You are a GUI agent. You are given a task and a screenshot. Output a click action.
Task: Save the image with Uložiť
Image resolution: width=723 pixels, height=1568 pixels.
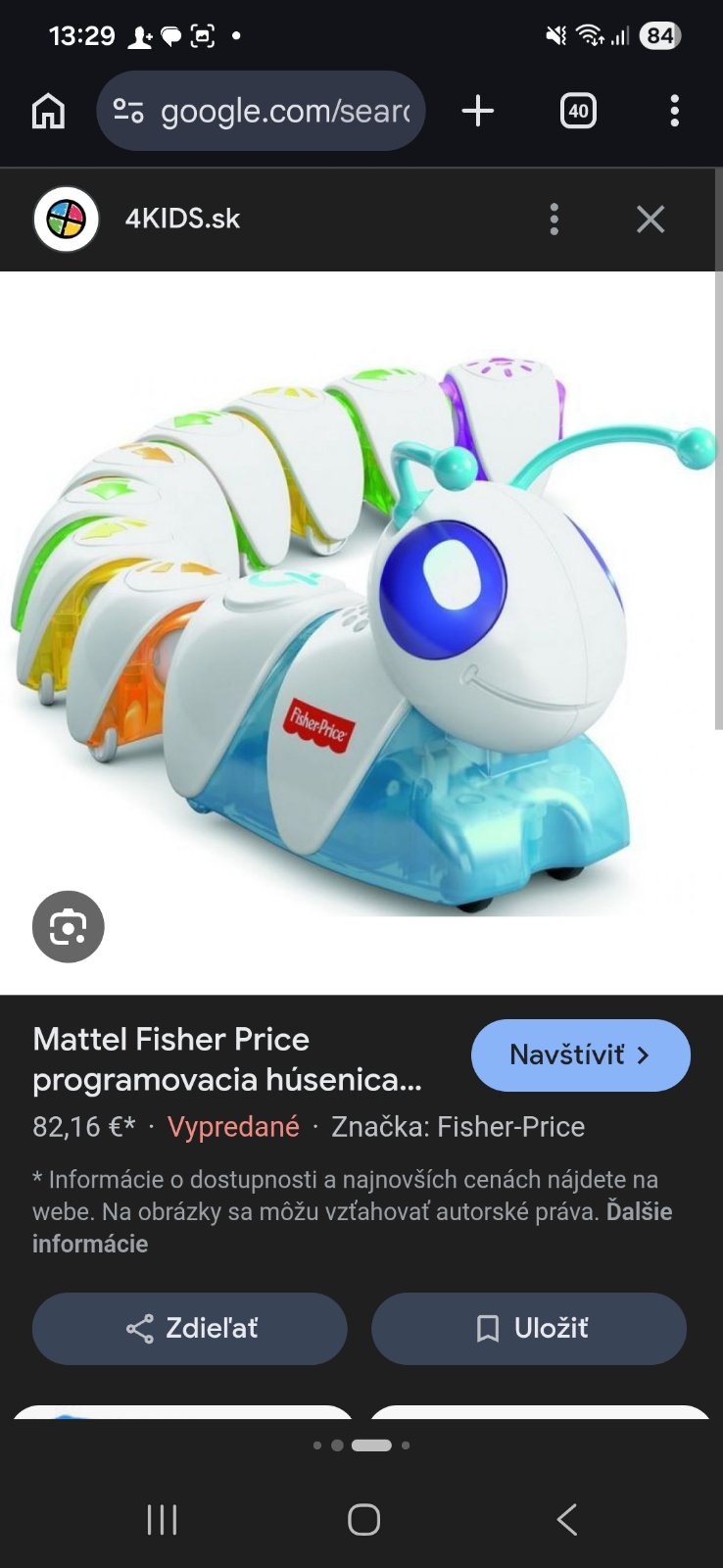(529, 1329)
